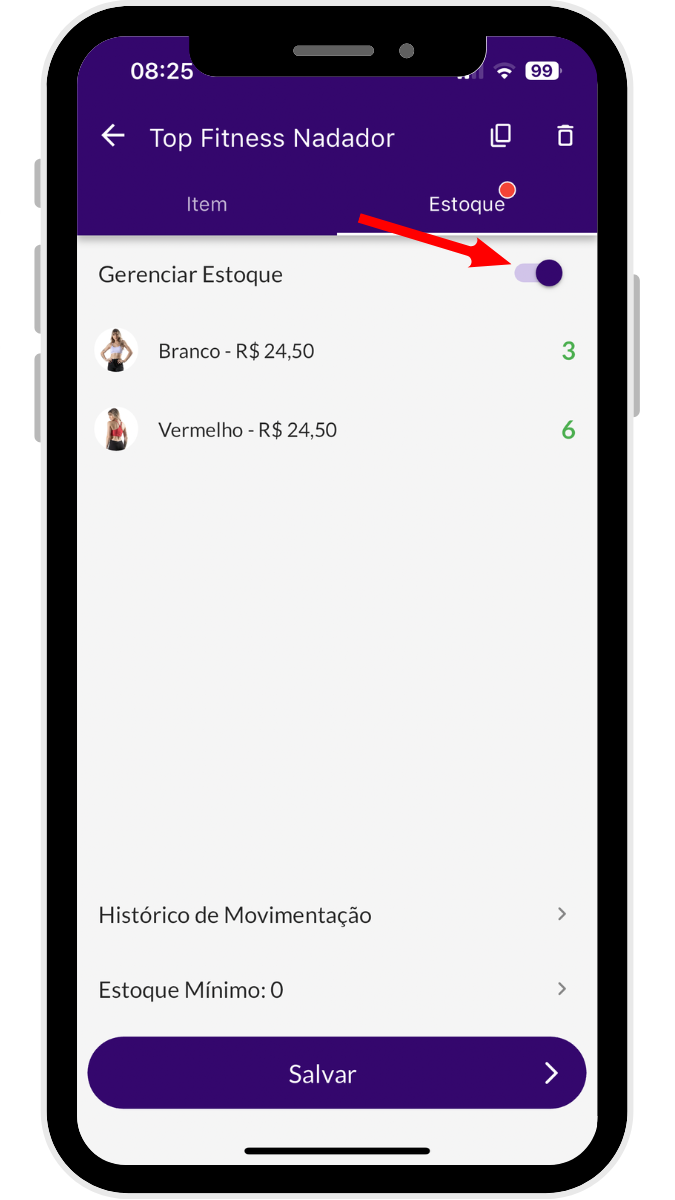Go back using the arrow icon

(113, 137)
